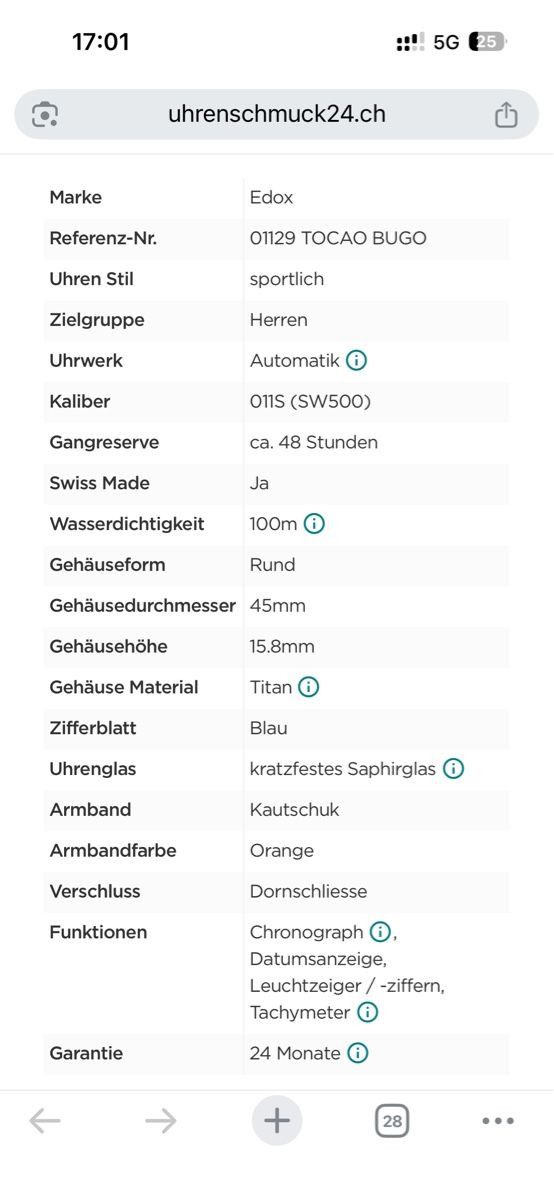The image size is (554, 1200).
Task: Show info about kratzfestes Saphirglas
Action: tap(454, 769)
